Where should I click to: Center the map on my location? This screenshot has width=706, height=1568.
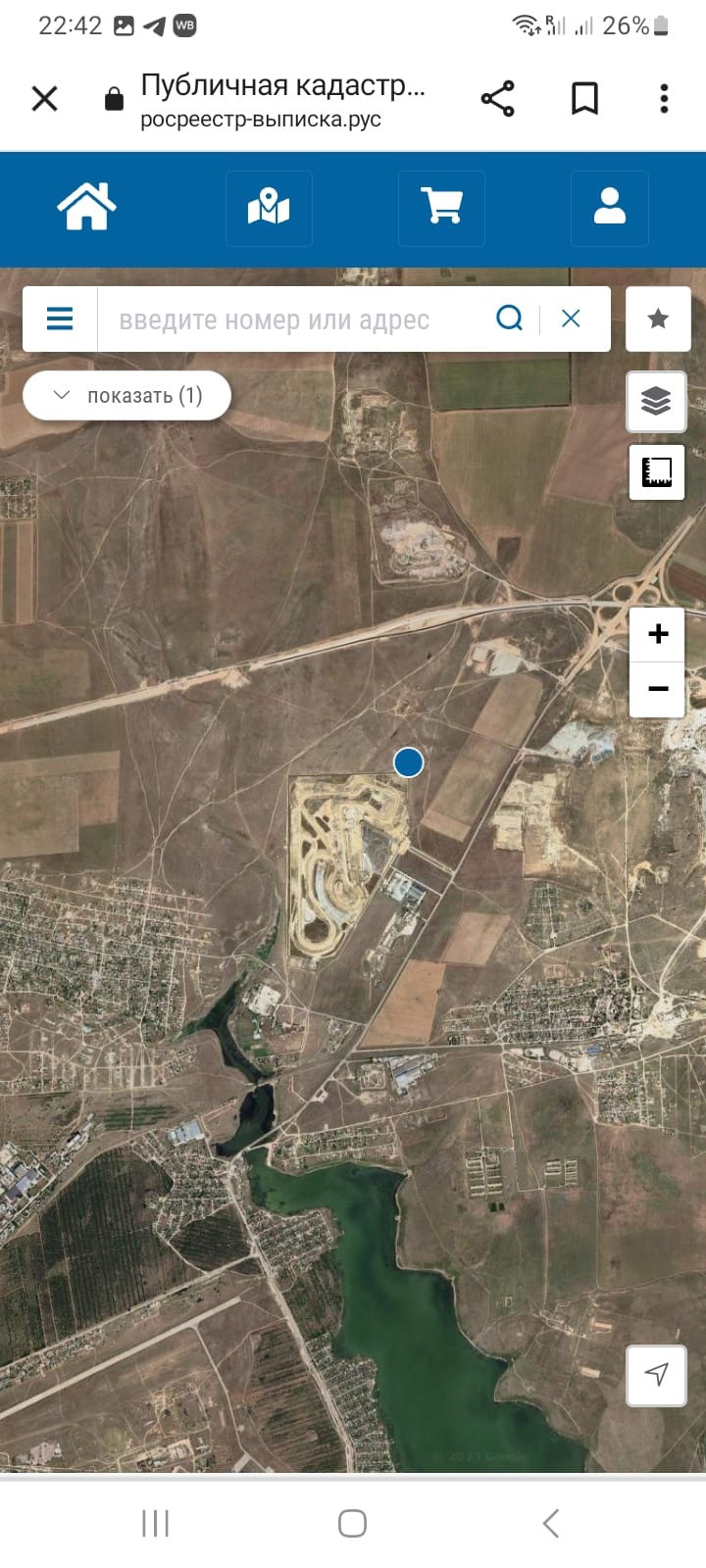(656, 1375)
